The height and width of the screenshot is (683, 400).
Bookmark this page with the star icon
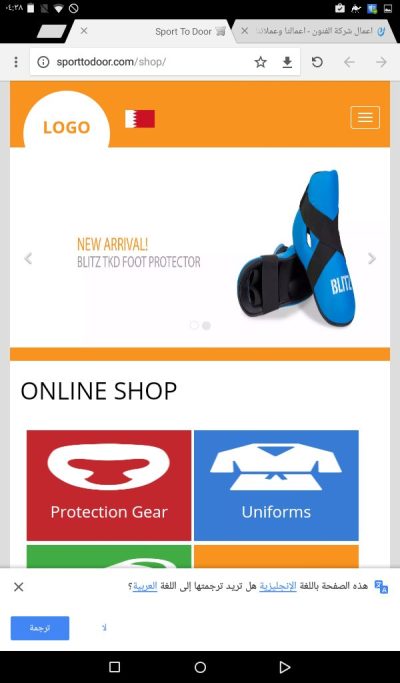[x=261, y=62]
